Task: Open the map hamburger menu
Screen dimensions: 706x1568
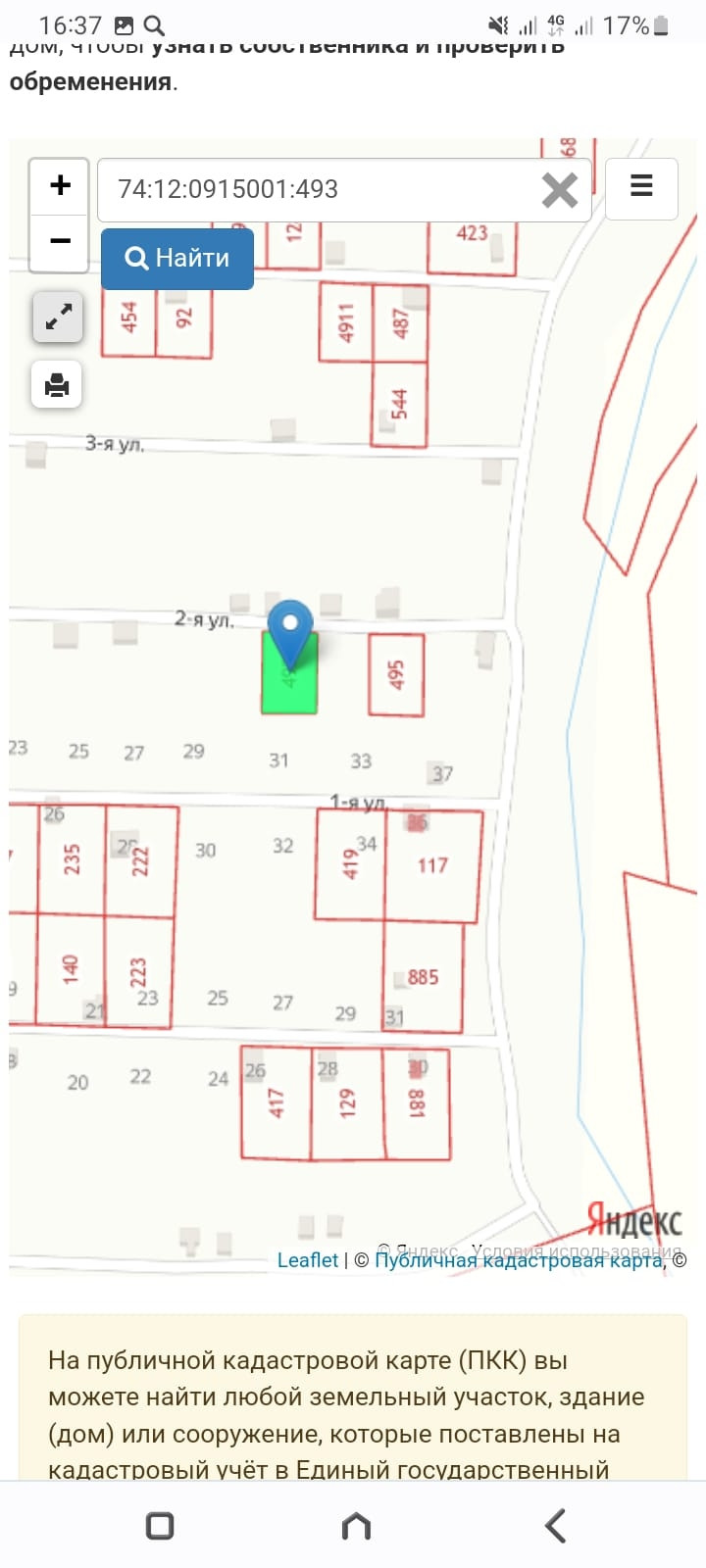Action: [x=641, y=187]
